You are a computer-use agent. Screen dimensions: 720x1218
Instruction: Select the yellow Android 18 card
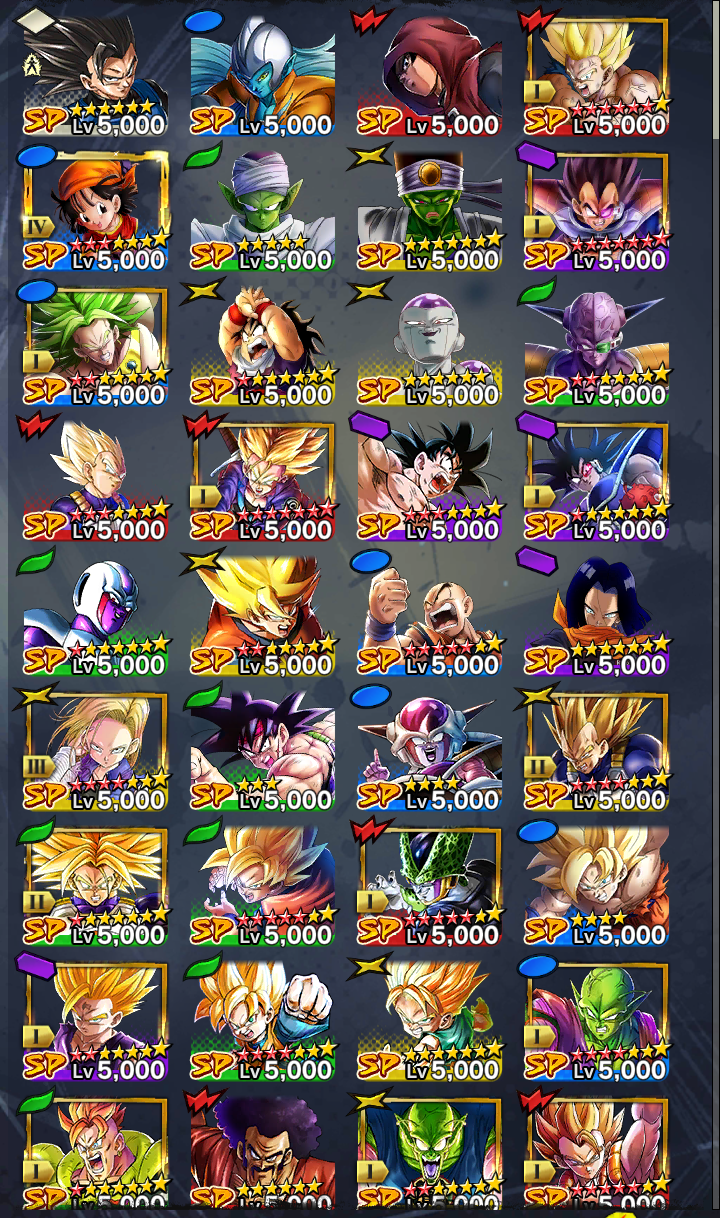(95, 748)
